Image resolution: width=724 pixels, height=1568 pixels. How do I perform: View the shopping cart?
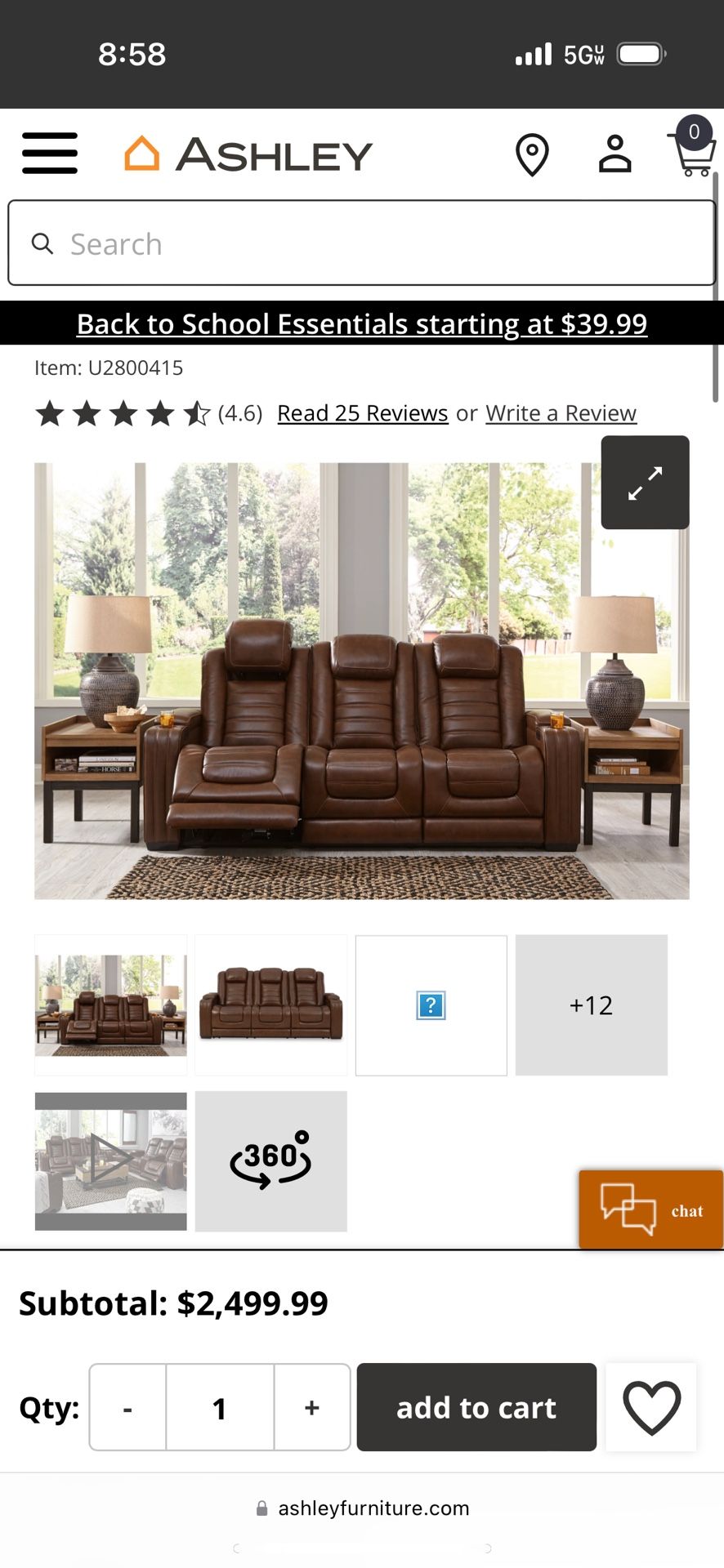click(694, 151)
